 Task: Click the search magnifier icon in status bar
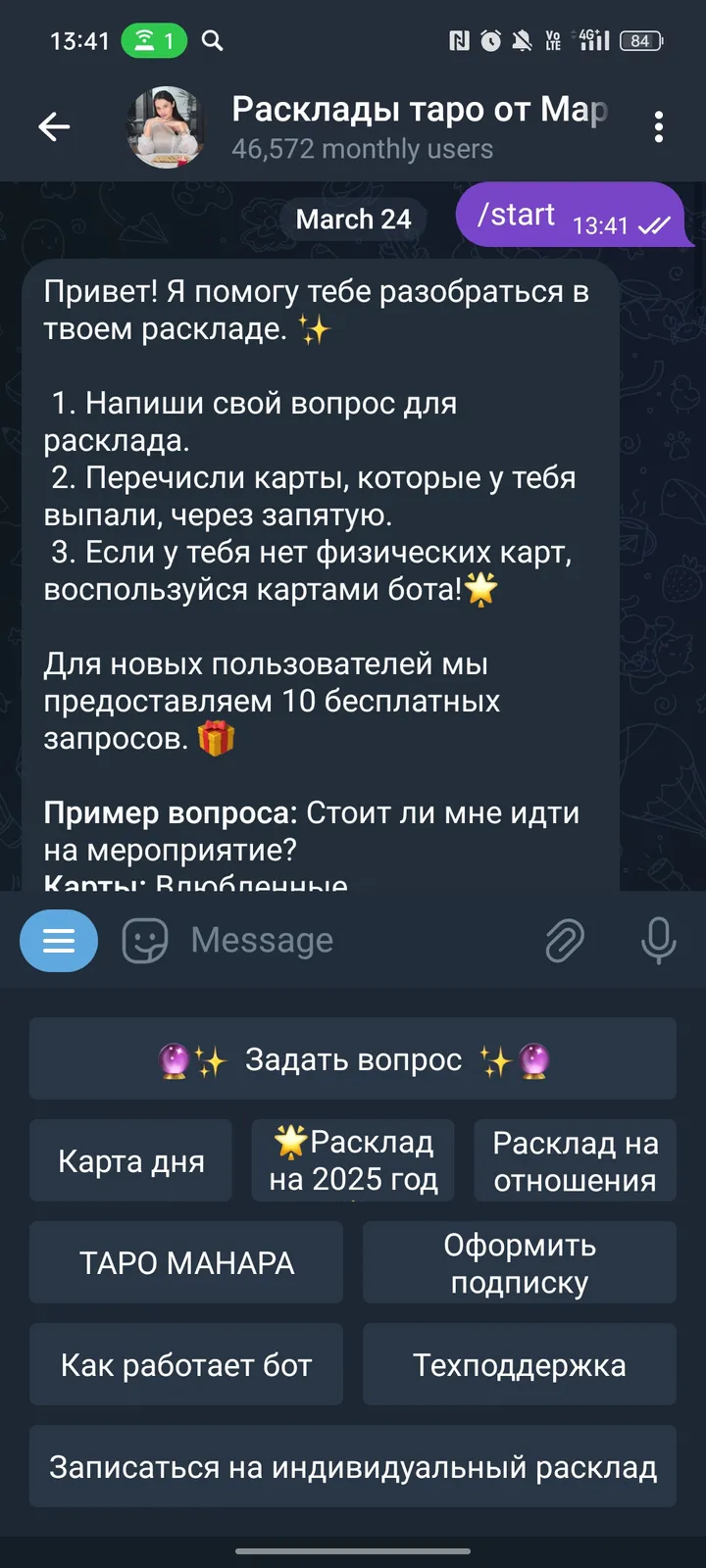tap(211, 42)
